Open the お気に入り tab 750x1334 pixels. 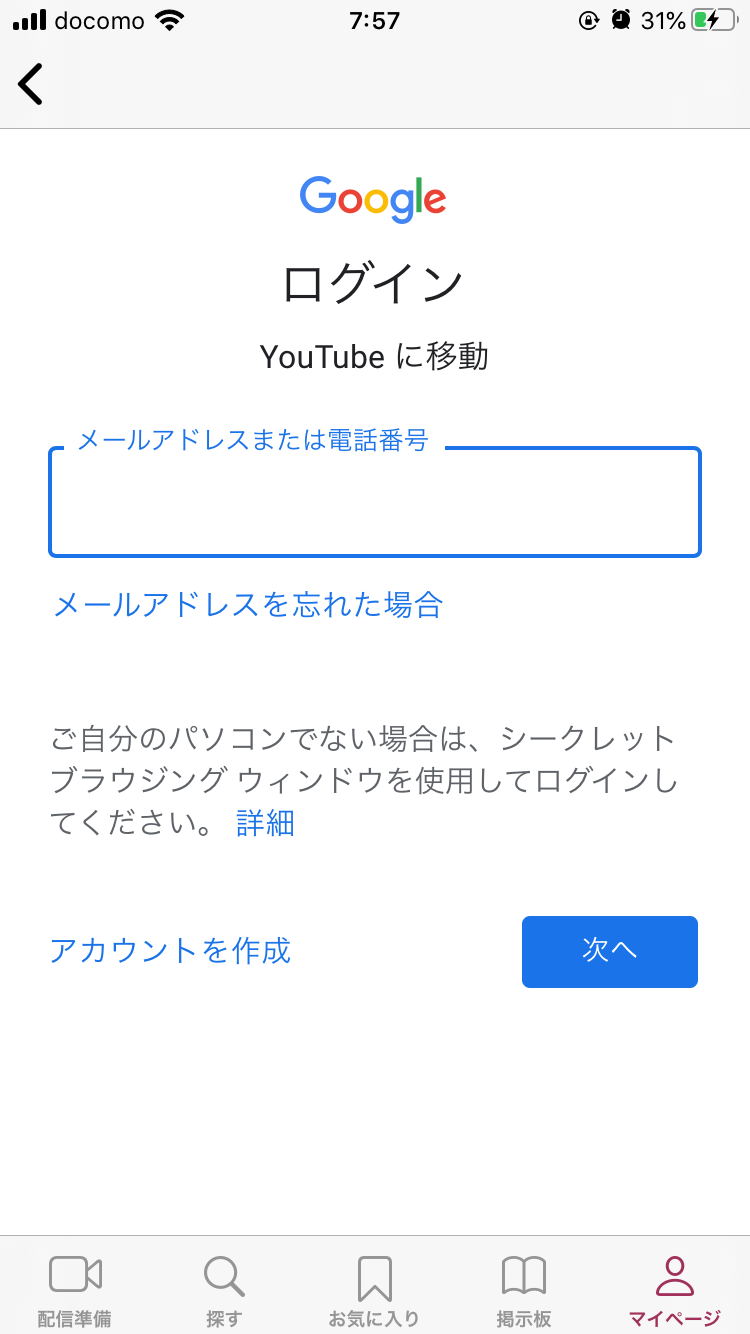click(374, 1290)
